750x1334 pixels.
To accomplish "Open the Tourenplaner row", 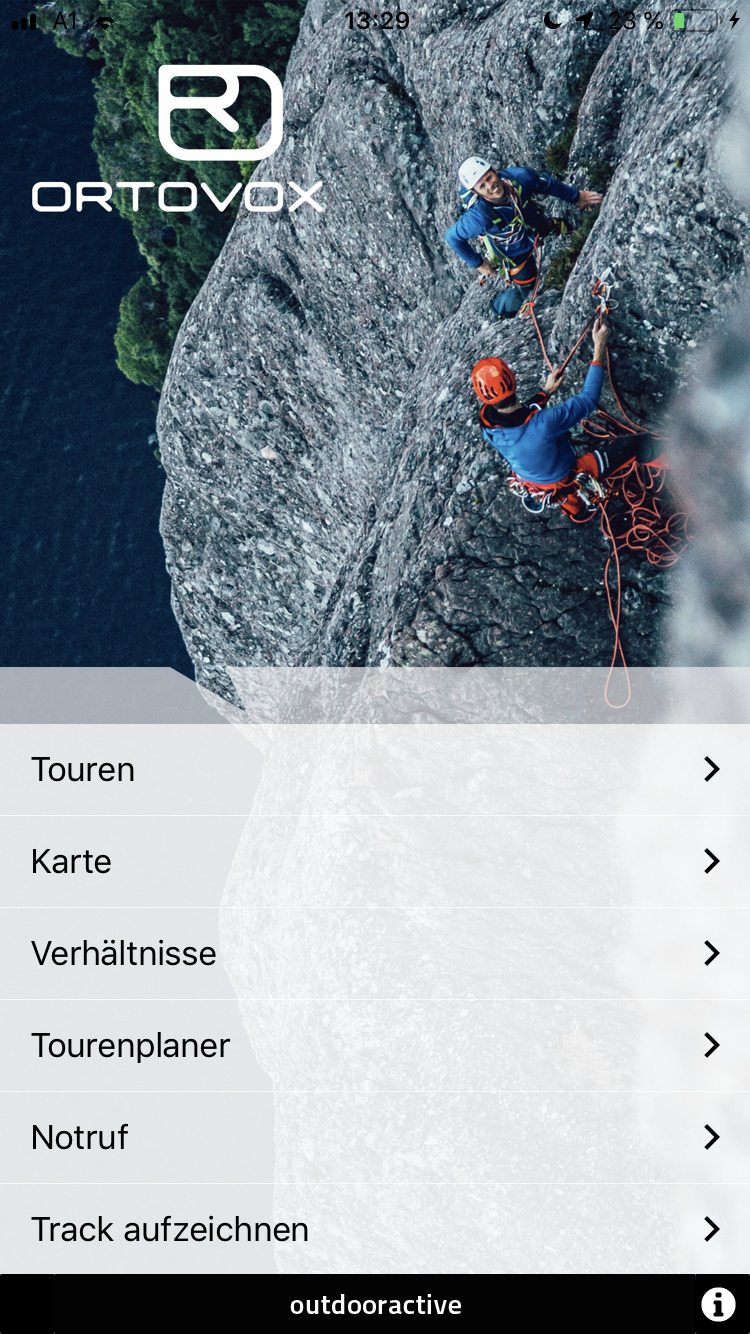I will click(375, 1045).
